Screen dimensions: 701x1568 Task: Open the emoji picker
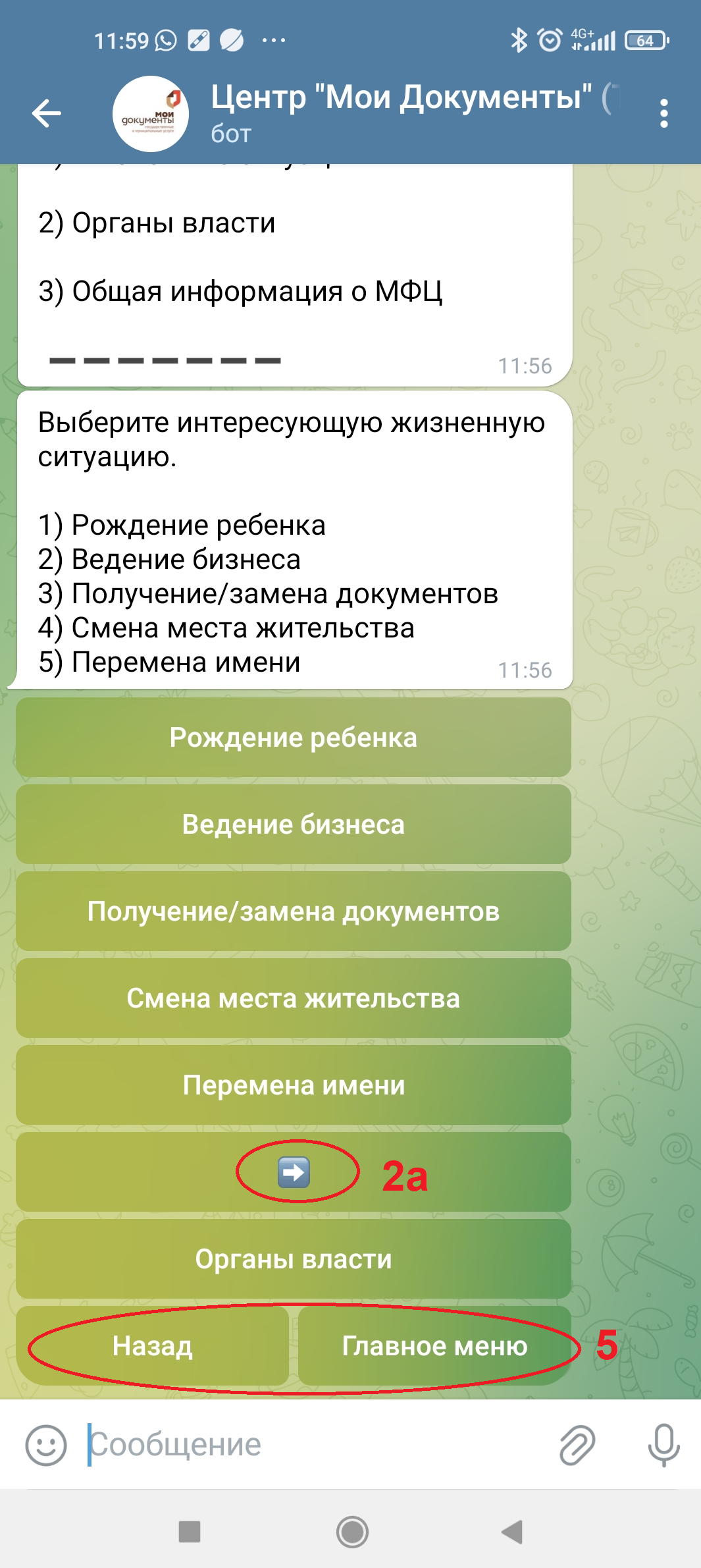point(45,1445)
